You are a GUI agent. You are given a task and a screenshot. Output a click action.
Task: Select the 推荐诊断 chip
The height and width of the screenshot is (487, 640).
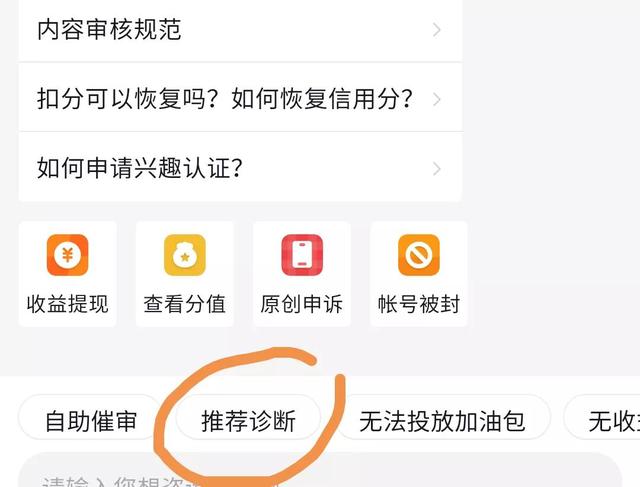click(x=249, y=421)
